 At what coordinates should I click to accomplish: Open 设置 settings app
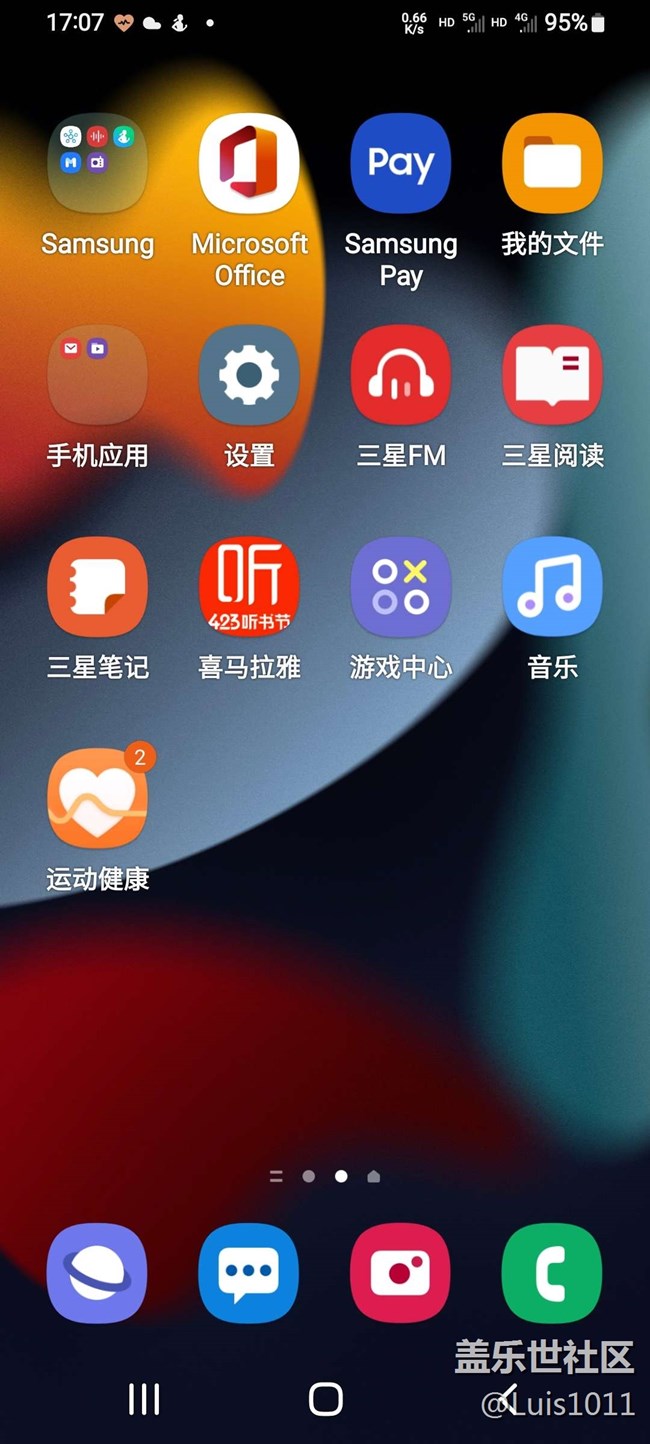tap(249, 376)
